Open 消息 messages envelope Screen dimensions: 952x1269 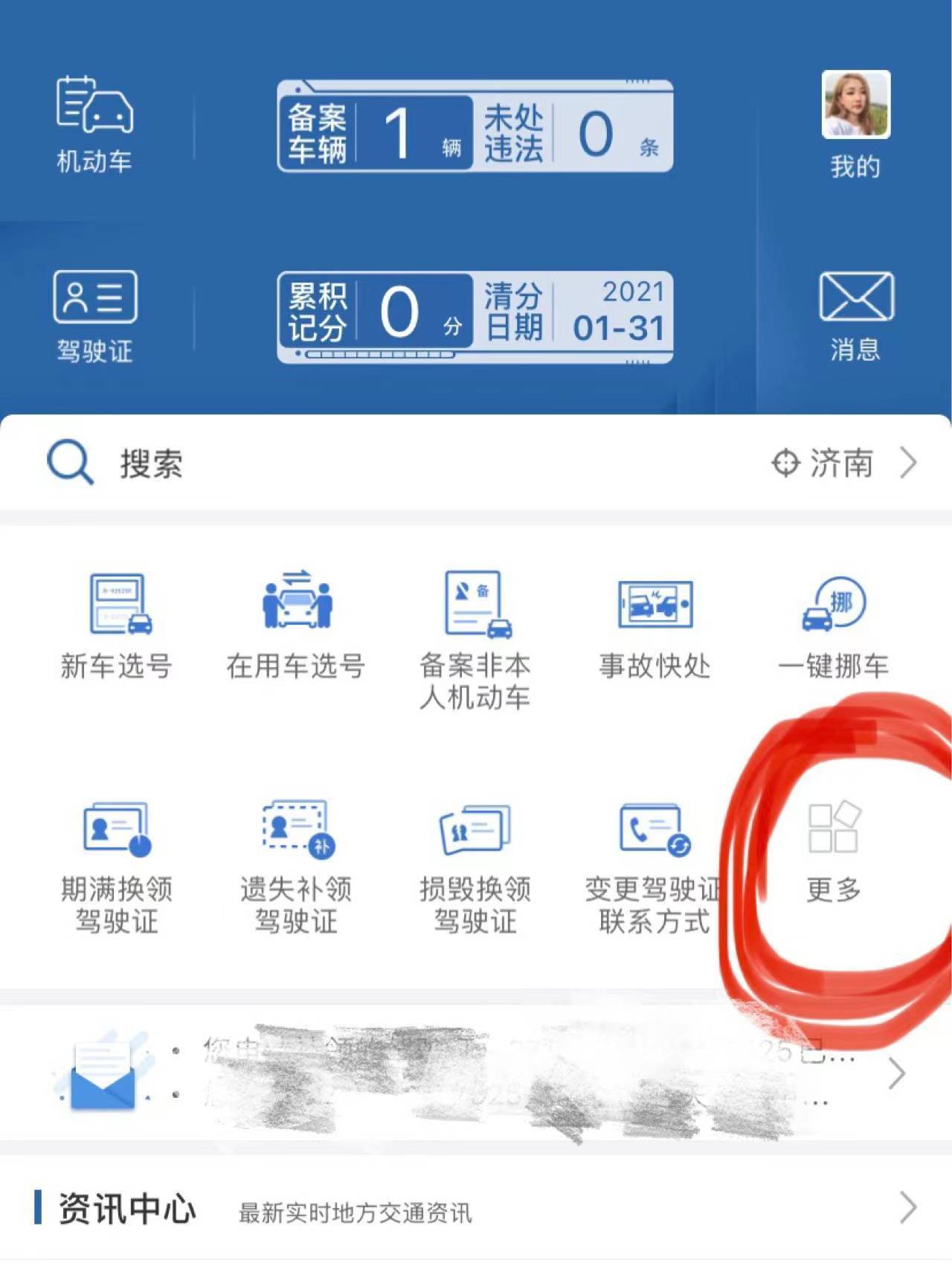point(855,316)
